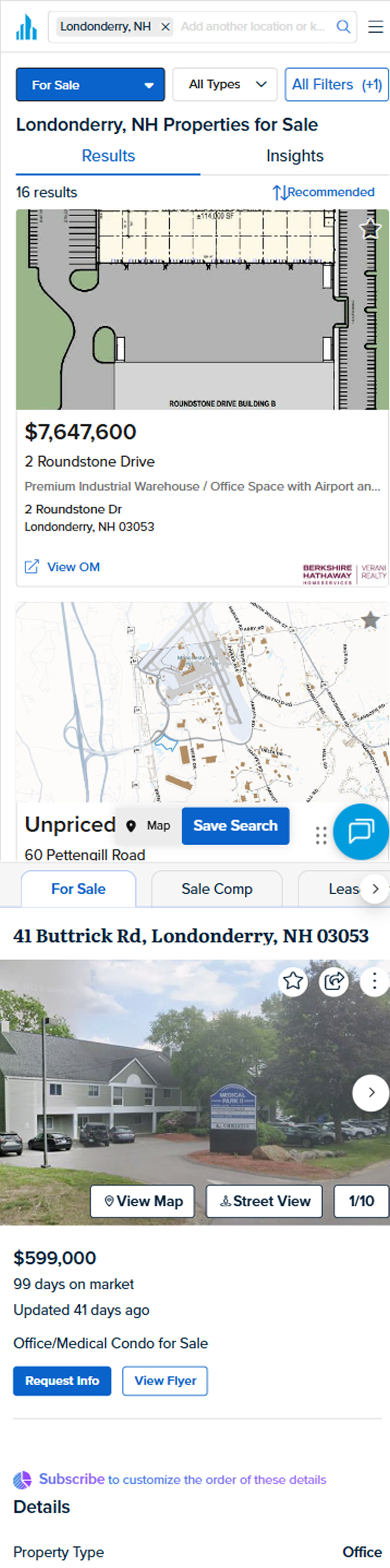View the property flyer
Viewport: 390px width, 1568px height.
(165, 1381)
